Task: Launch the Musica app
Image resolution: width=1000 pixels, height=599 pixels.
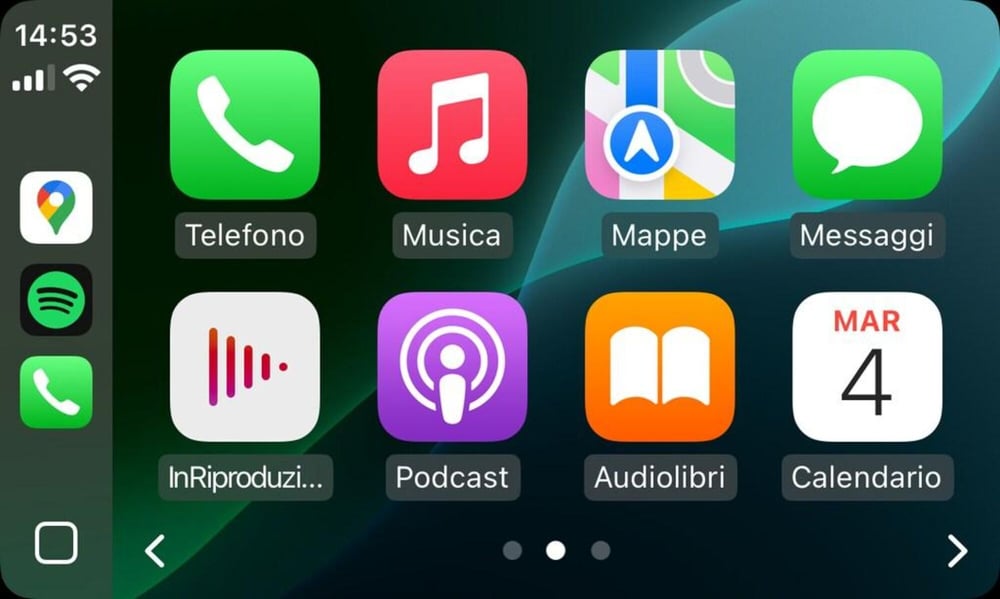Action: point(452,125)
